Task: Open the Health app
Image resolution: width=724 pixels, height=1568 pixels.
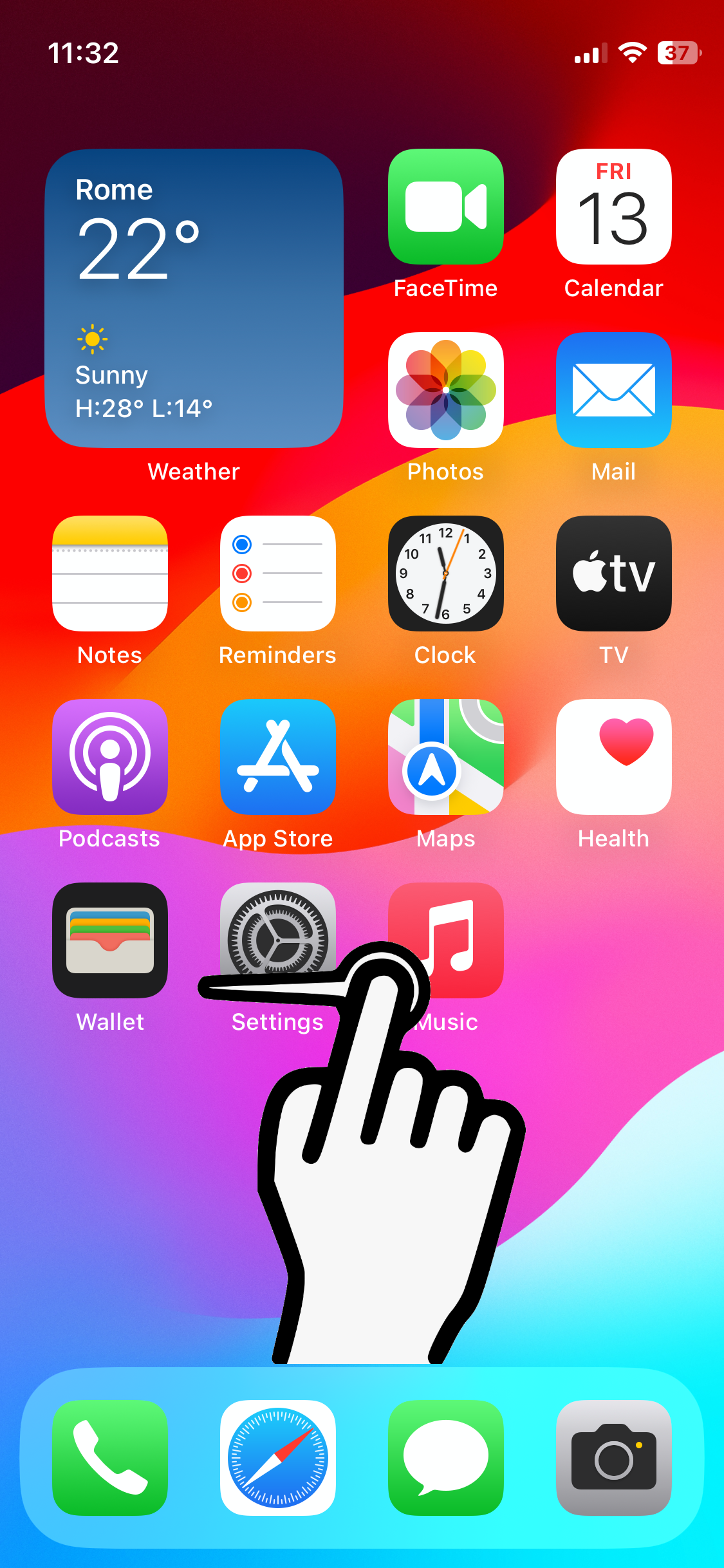Action: pos(613,757)
